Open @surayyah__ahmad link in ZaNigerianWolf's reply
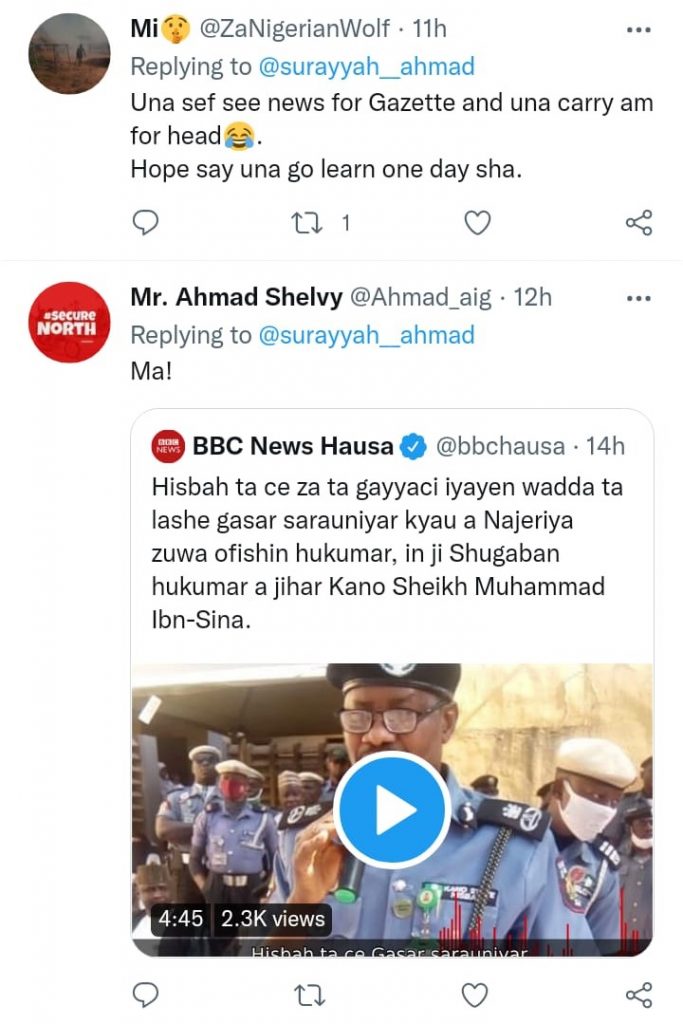The width and height of the screenshot is (683, 1024). 366,67
